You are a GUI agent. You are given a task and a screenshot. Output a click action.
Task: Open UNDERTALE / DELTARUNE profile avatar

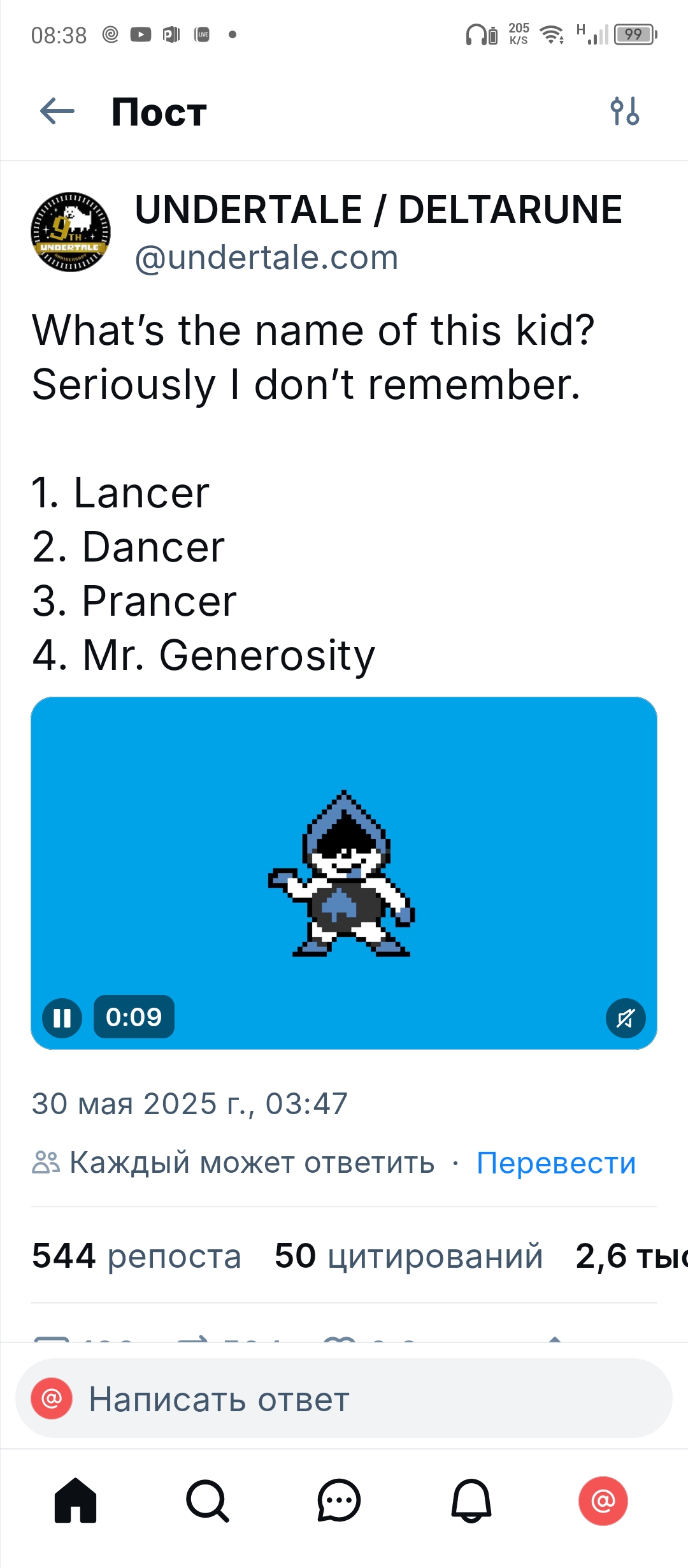coord(71,232)
